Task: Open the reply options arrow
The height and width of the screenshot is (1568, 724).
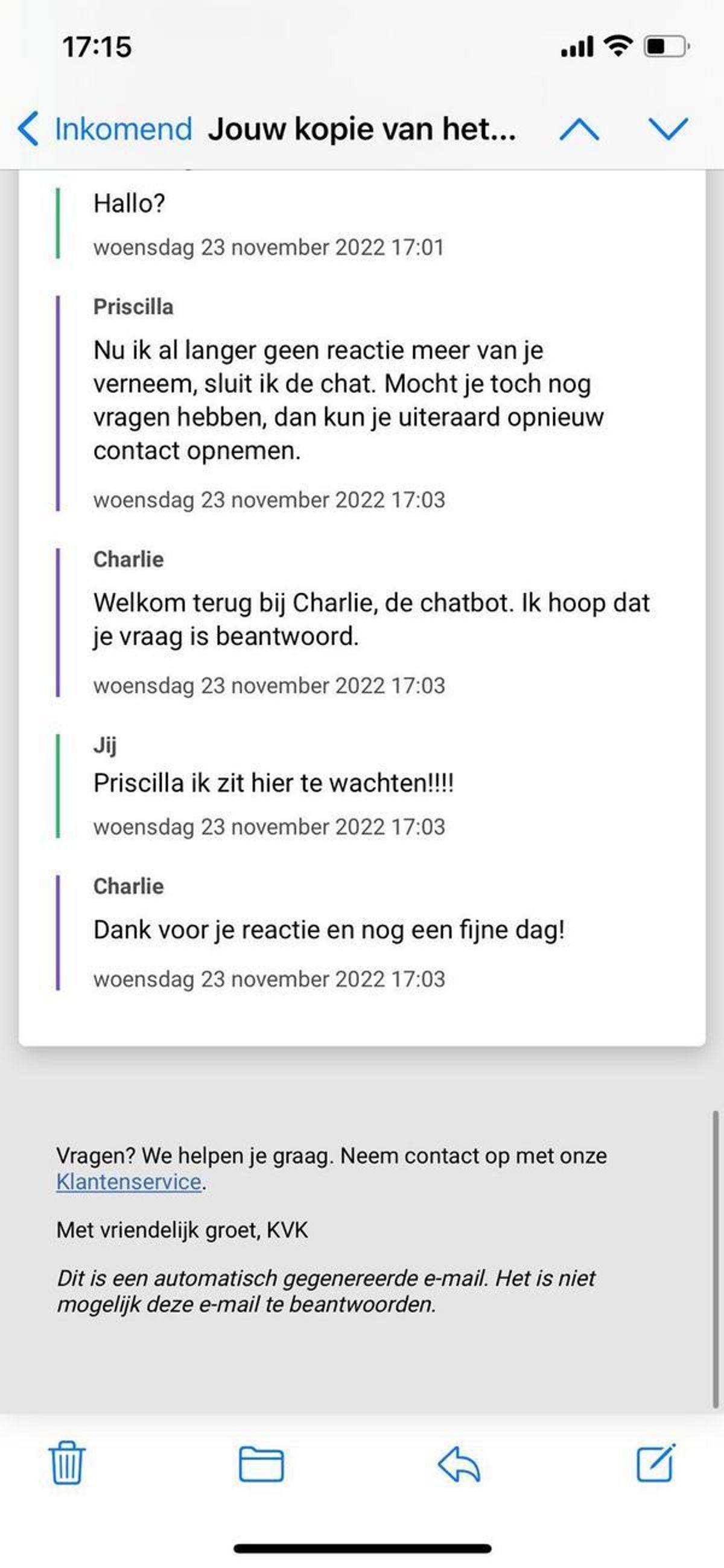Action: coord(459,1464)
